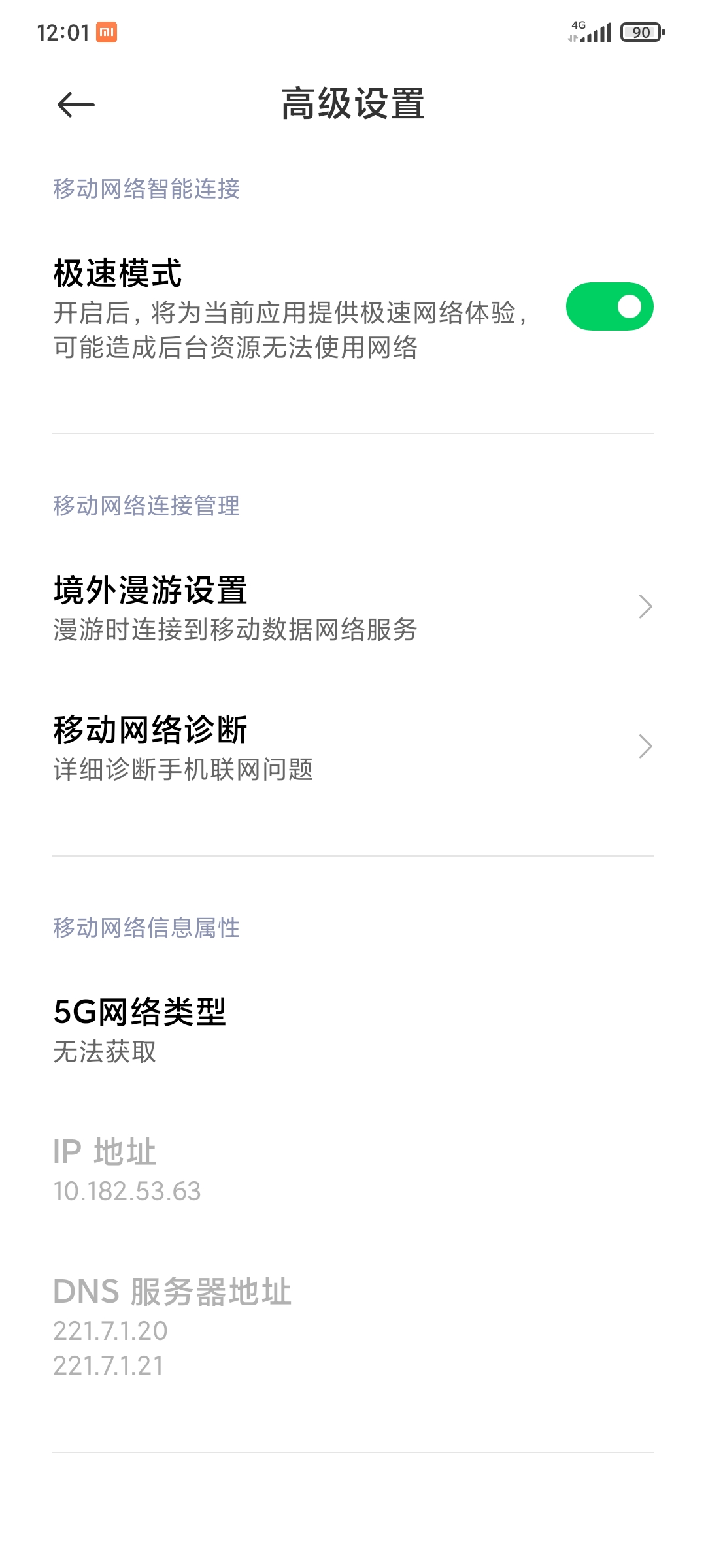Turn off the 极速模式 switch
Screen dimensions: 706x1568
pos(609,306)
